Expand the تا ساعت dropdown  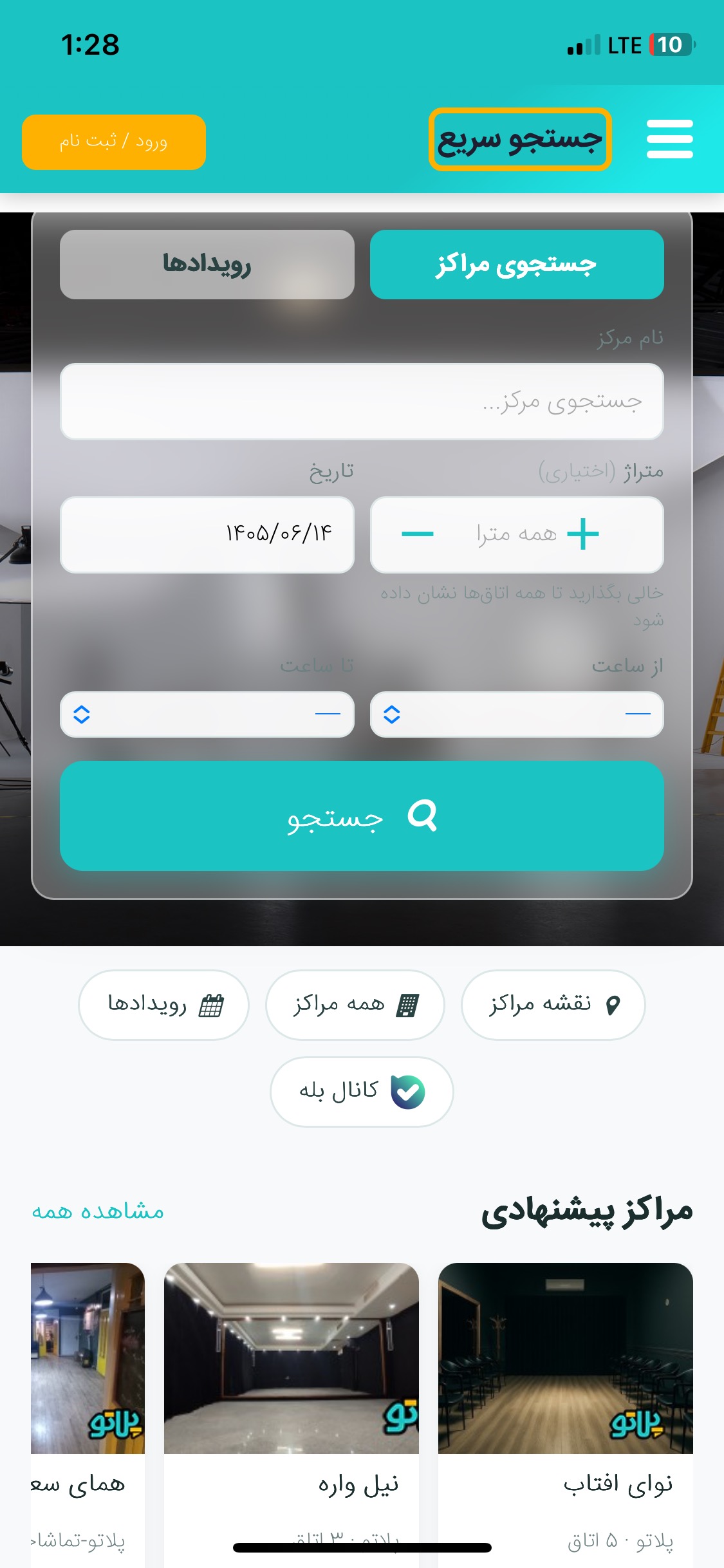point(207,714)
